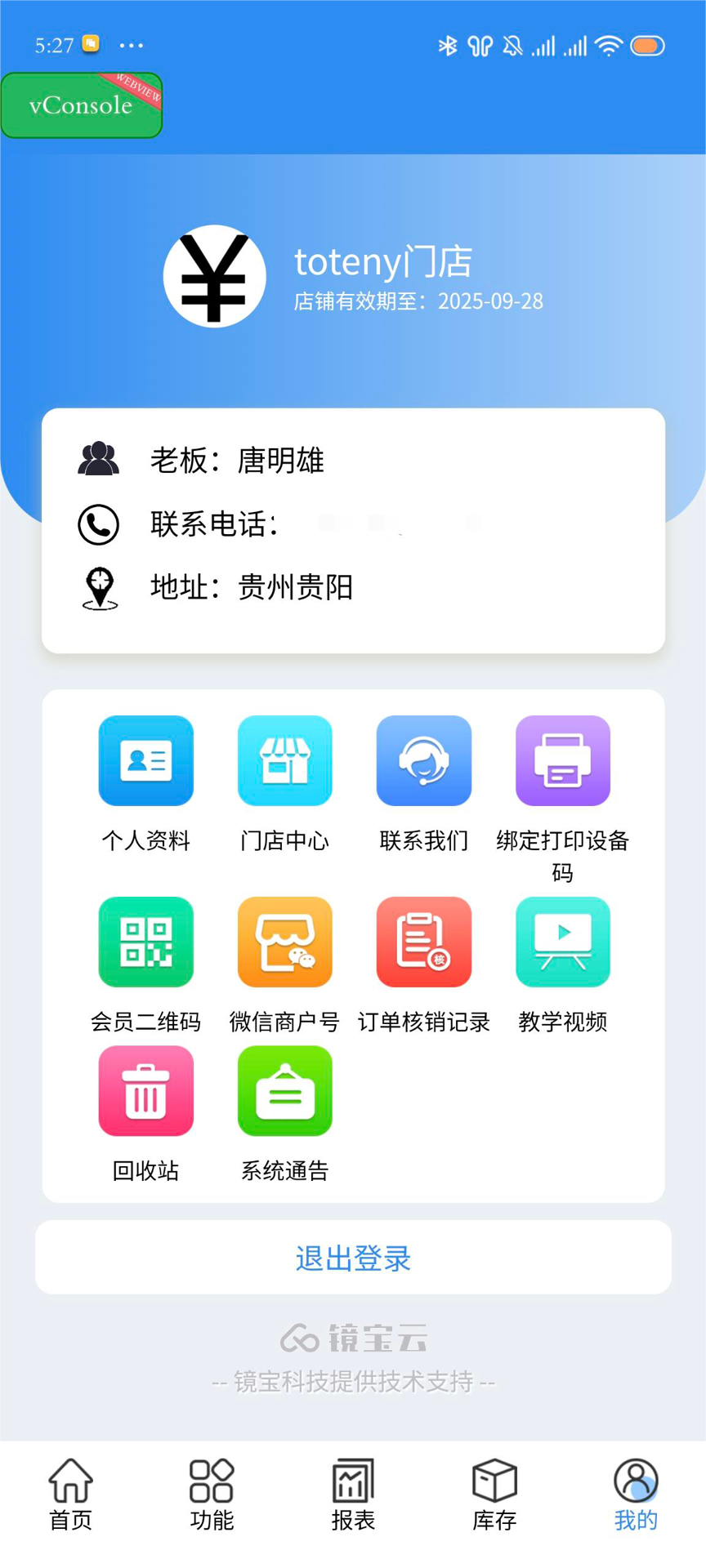Tap 联系我们 customer service headset icon

[423, 761]
